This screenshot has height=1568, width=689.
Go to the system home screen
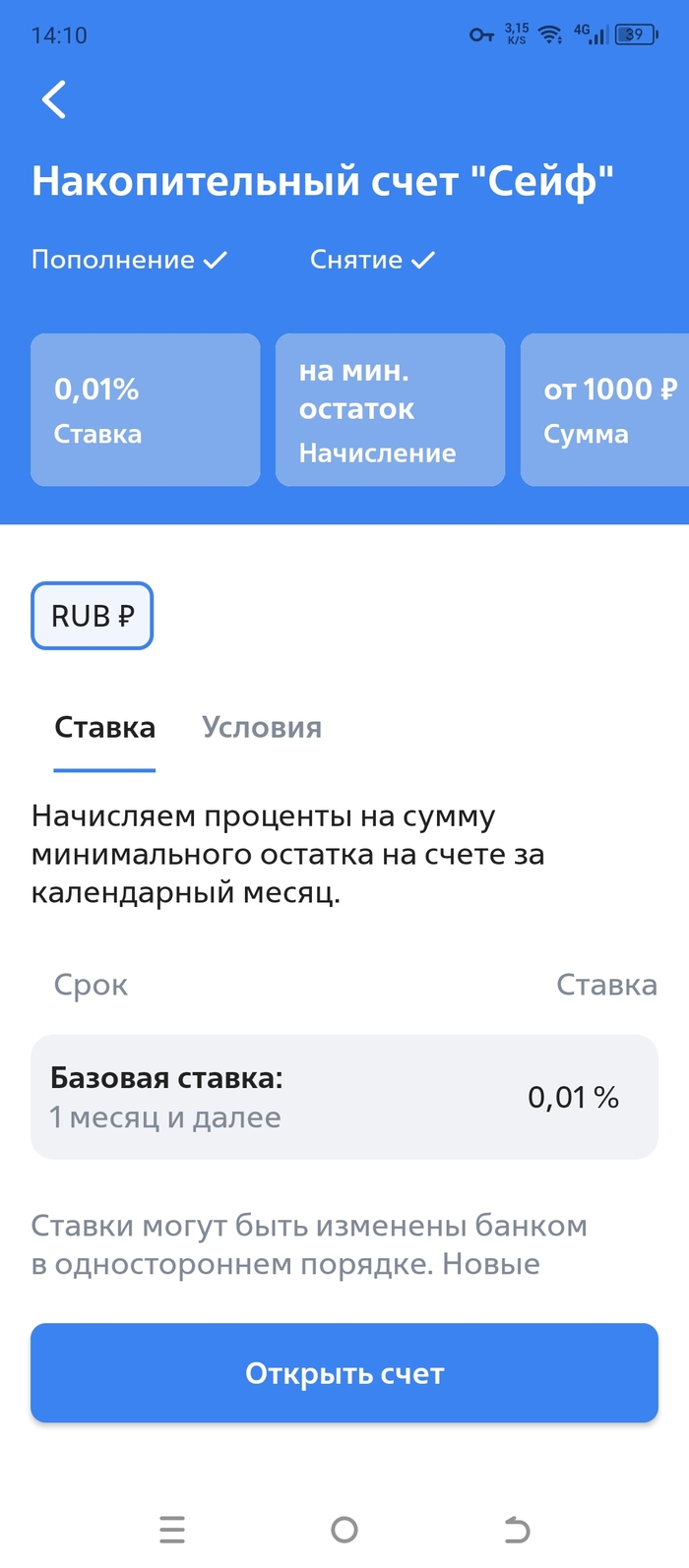(x=344, y=1530)
